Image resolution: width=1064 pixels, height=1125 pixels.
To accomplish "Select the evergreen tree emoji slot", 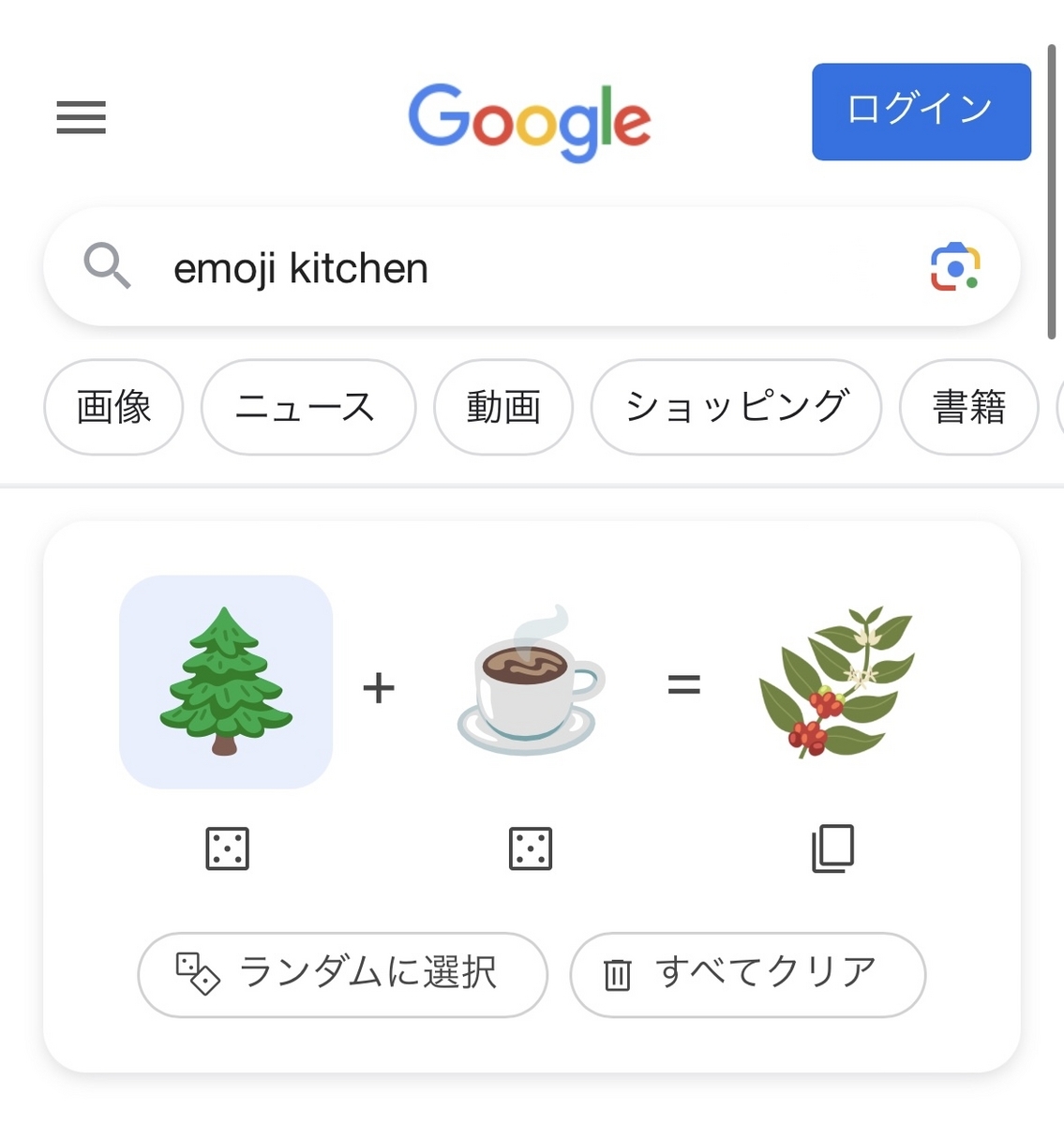I will pos(226,682).
